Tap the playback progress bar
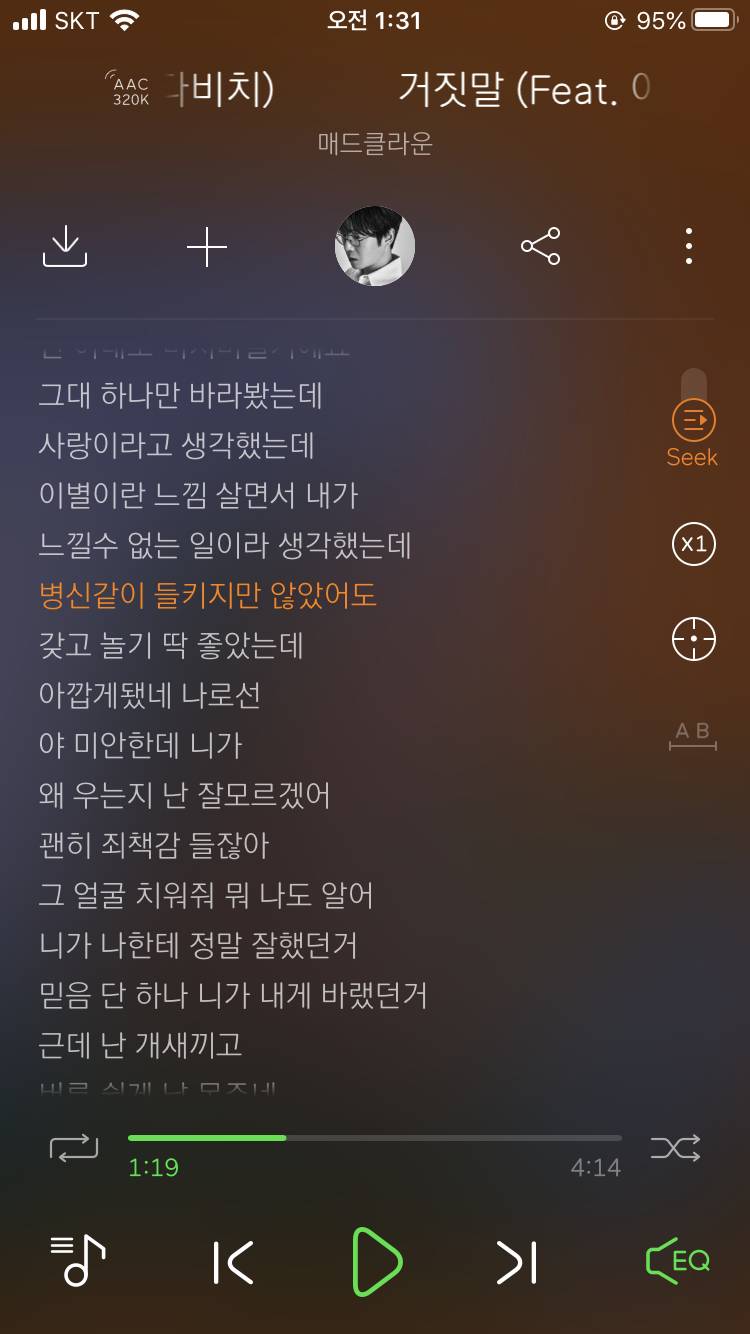This screenshot has height=1334, width=750. coord(375,1137)
